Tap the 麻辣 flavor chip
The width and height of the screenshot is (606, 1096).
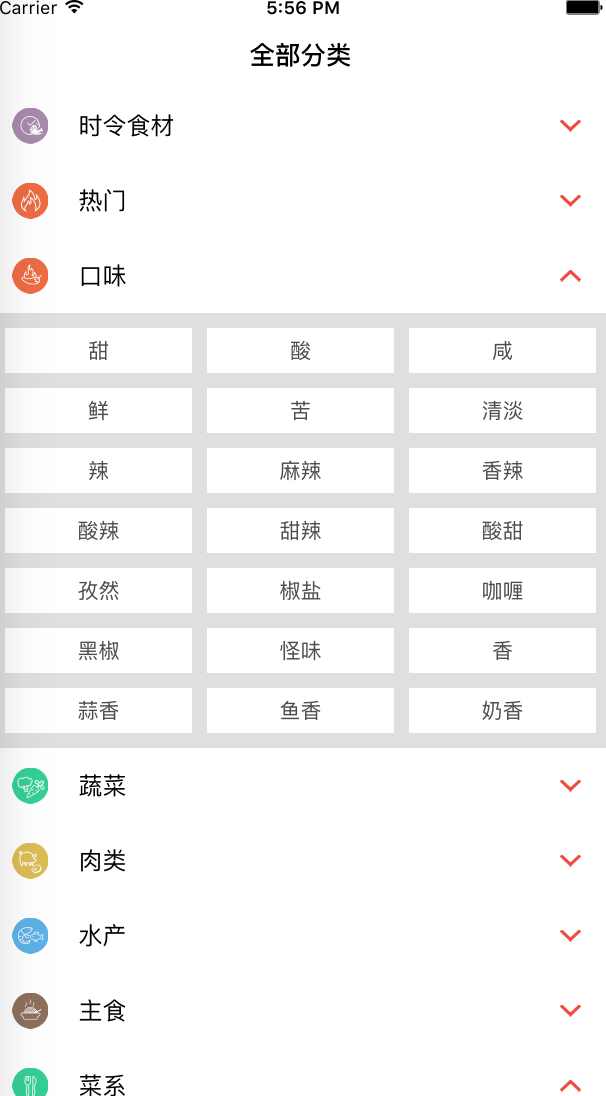click(300, 471)
